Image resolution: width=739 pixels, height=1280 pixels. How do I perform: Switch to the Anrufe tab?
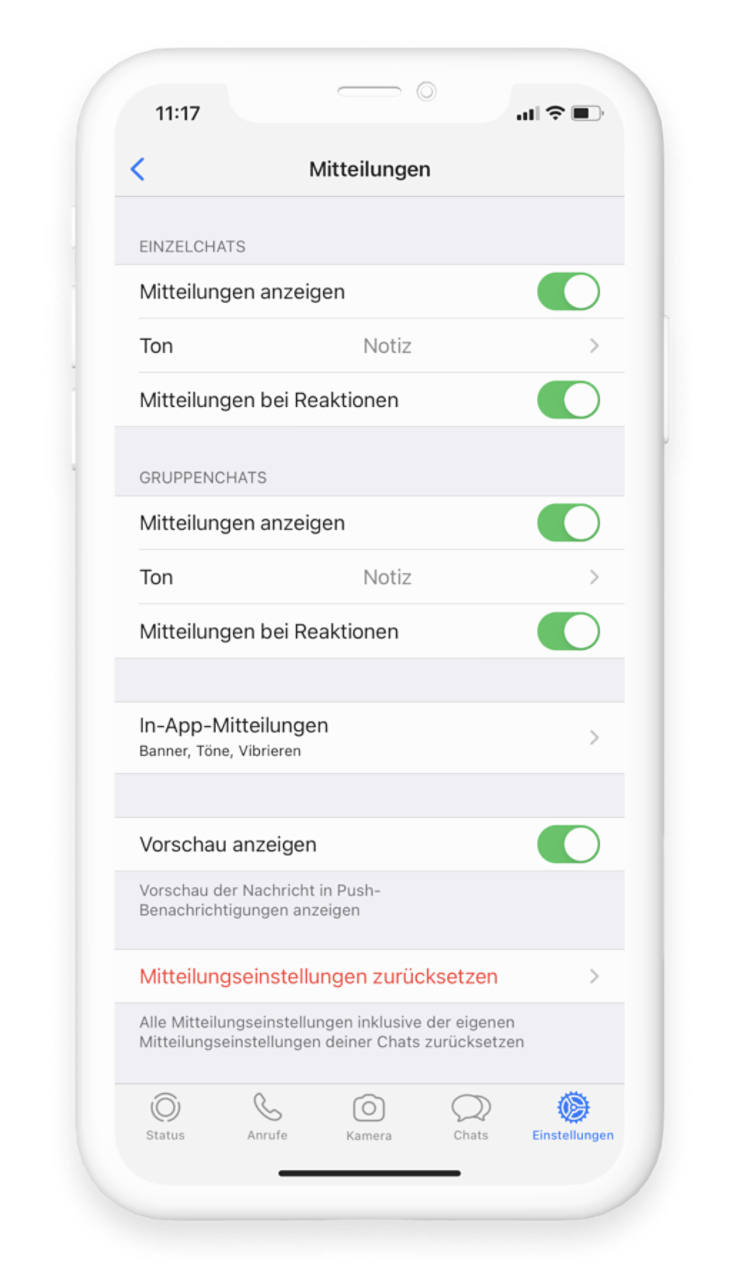point(267,1116)
